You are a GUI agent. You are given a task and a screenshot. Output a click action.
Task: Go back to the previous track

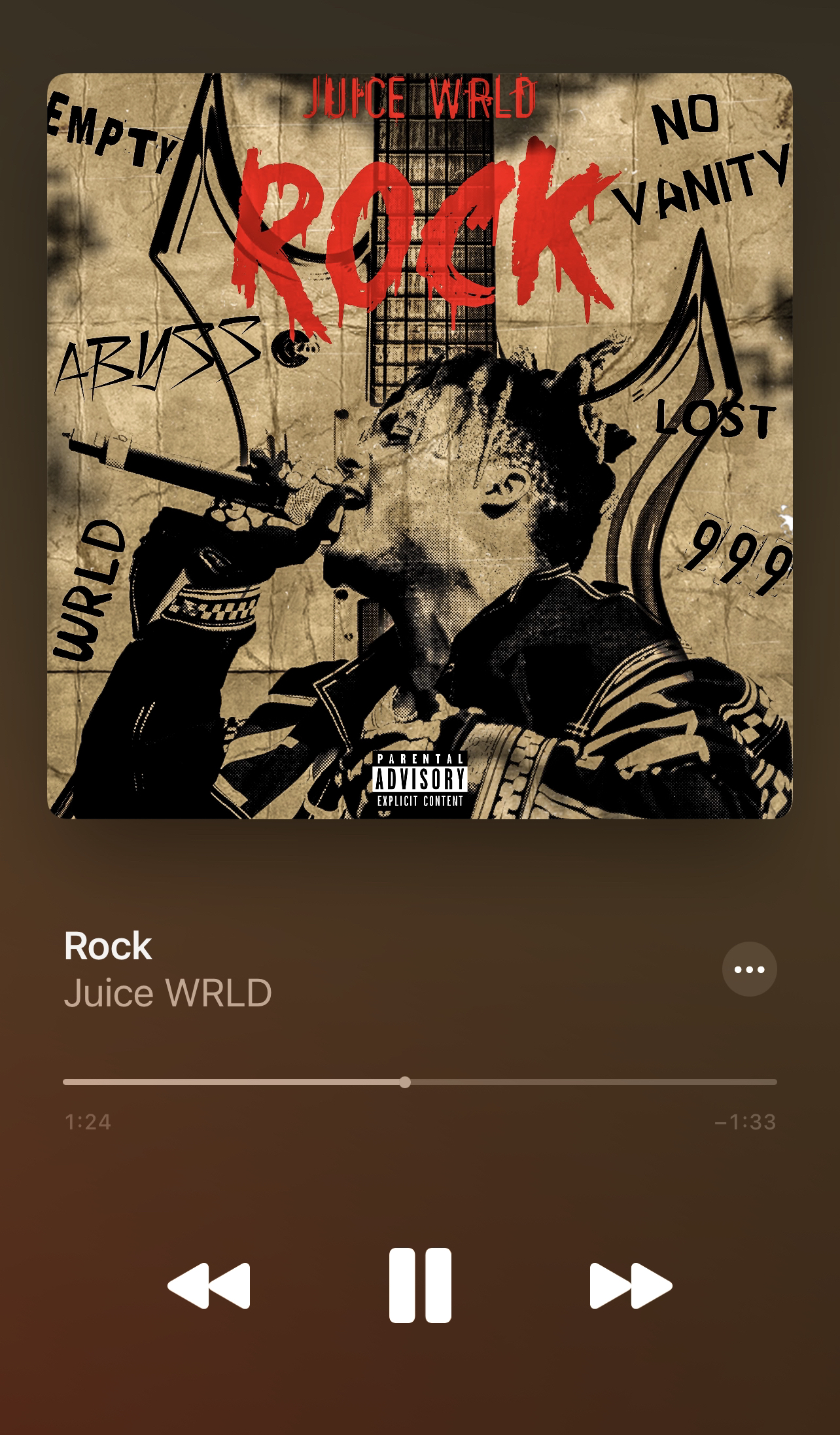pos(209,1285)
